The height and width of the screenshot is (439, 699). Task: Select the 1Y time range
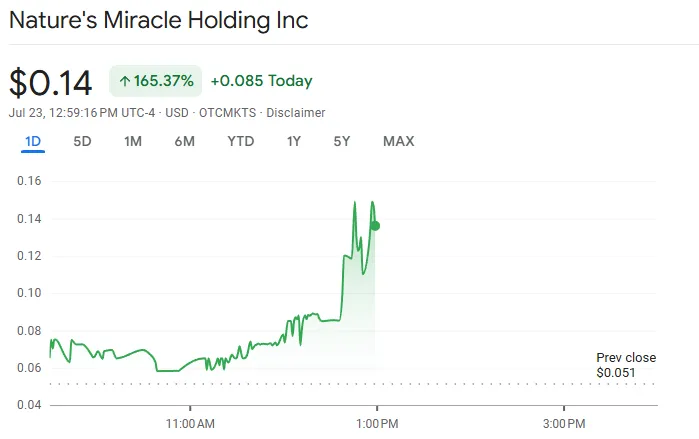tap(293, 141)
